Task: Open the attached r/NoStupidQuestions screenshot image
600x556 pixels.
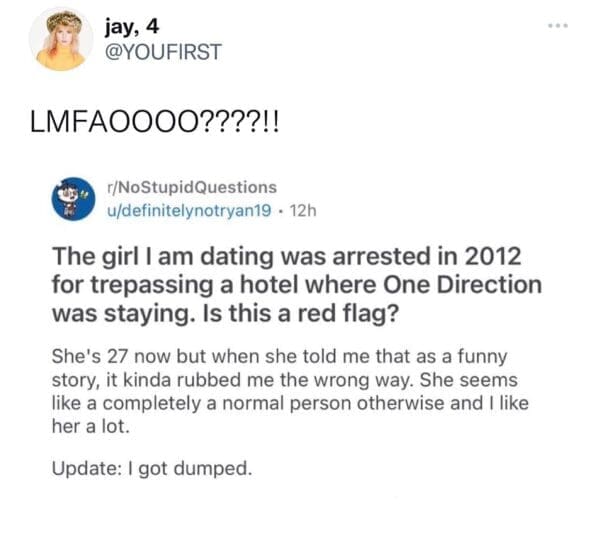Action: click(300, 330)
